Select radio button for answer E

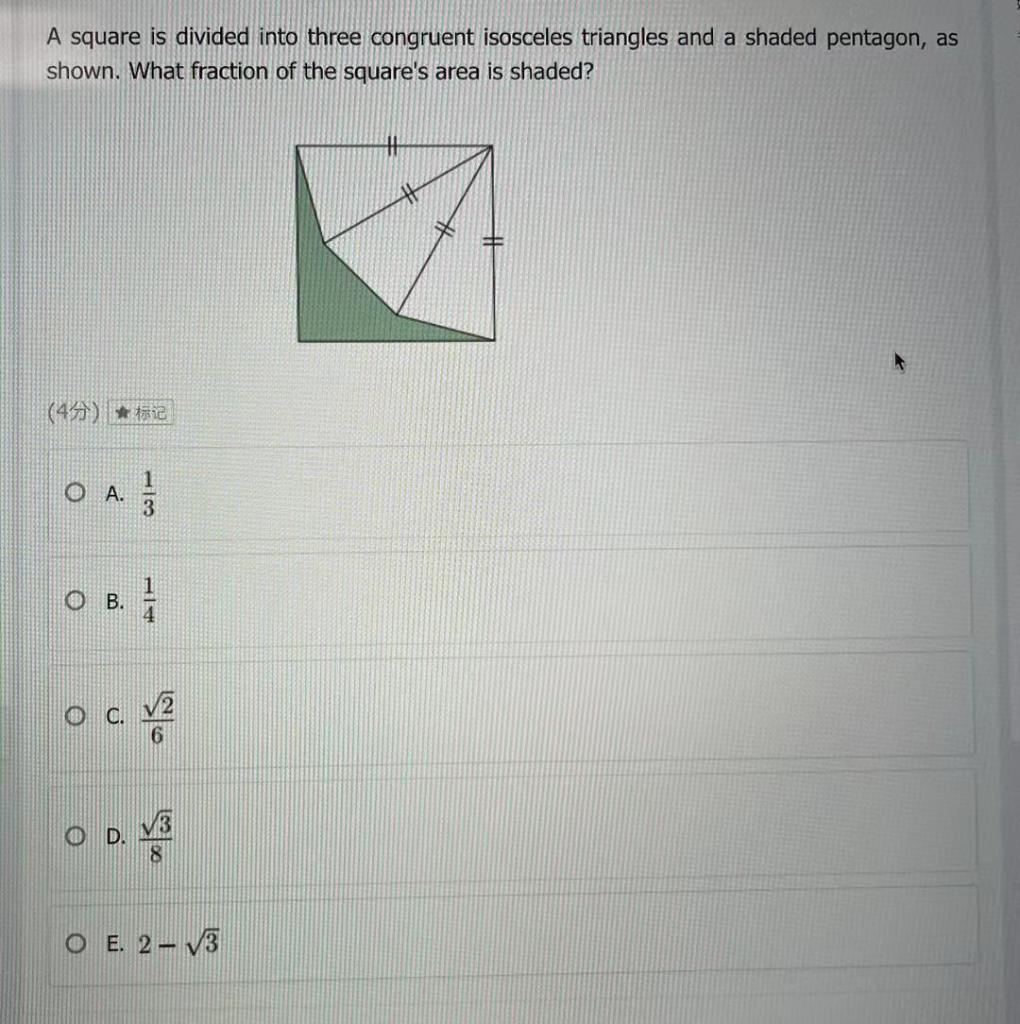pos(74,941)
